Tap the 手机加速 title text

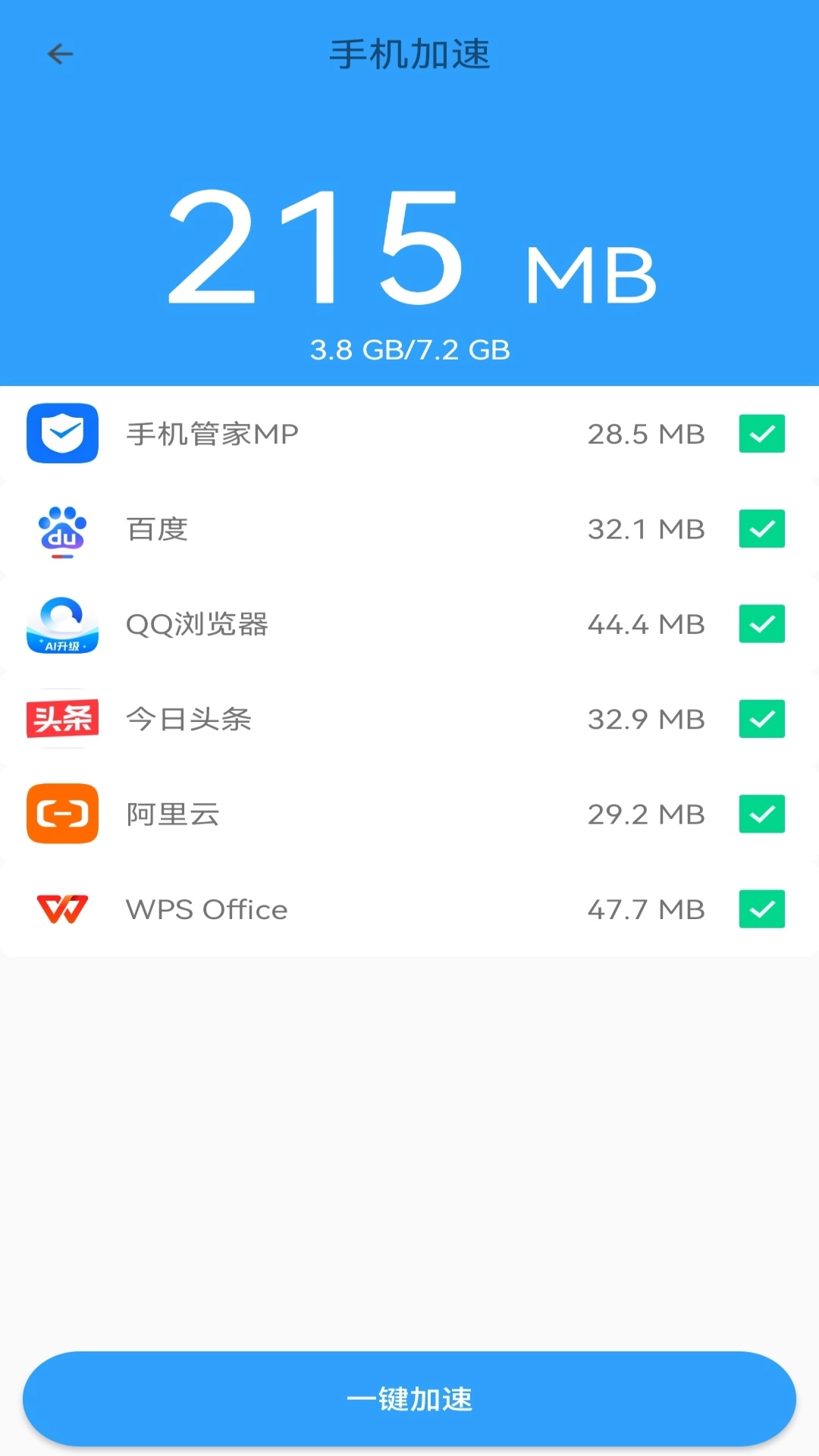[409, 54]
